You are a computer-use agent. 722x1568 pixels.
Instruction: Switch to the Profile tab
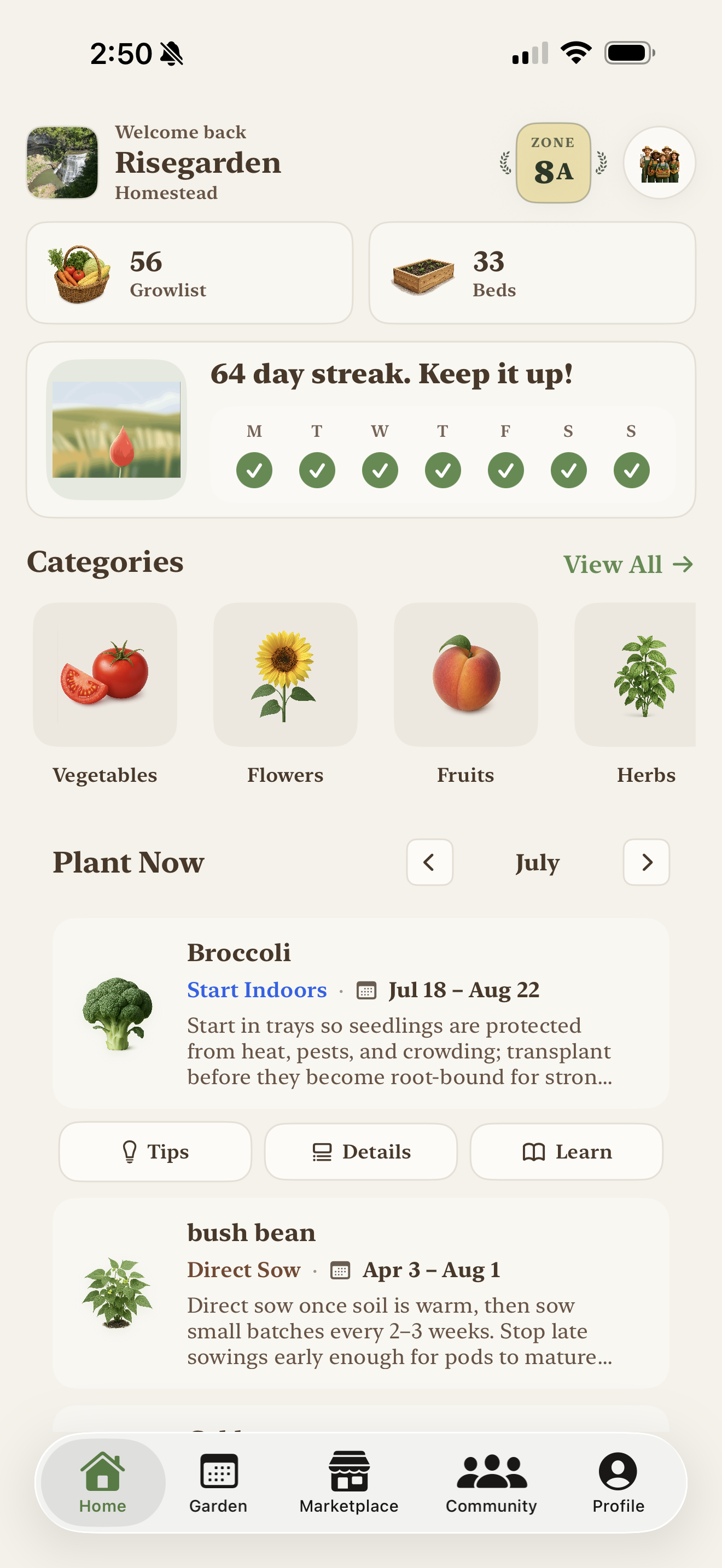click(618, 1483)
